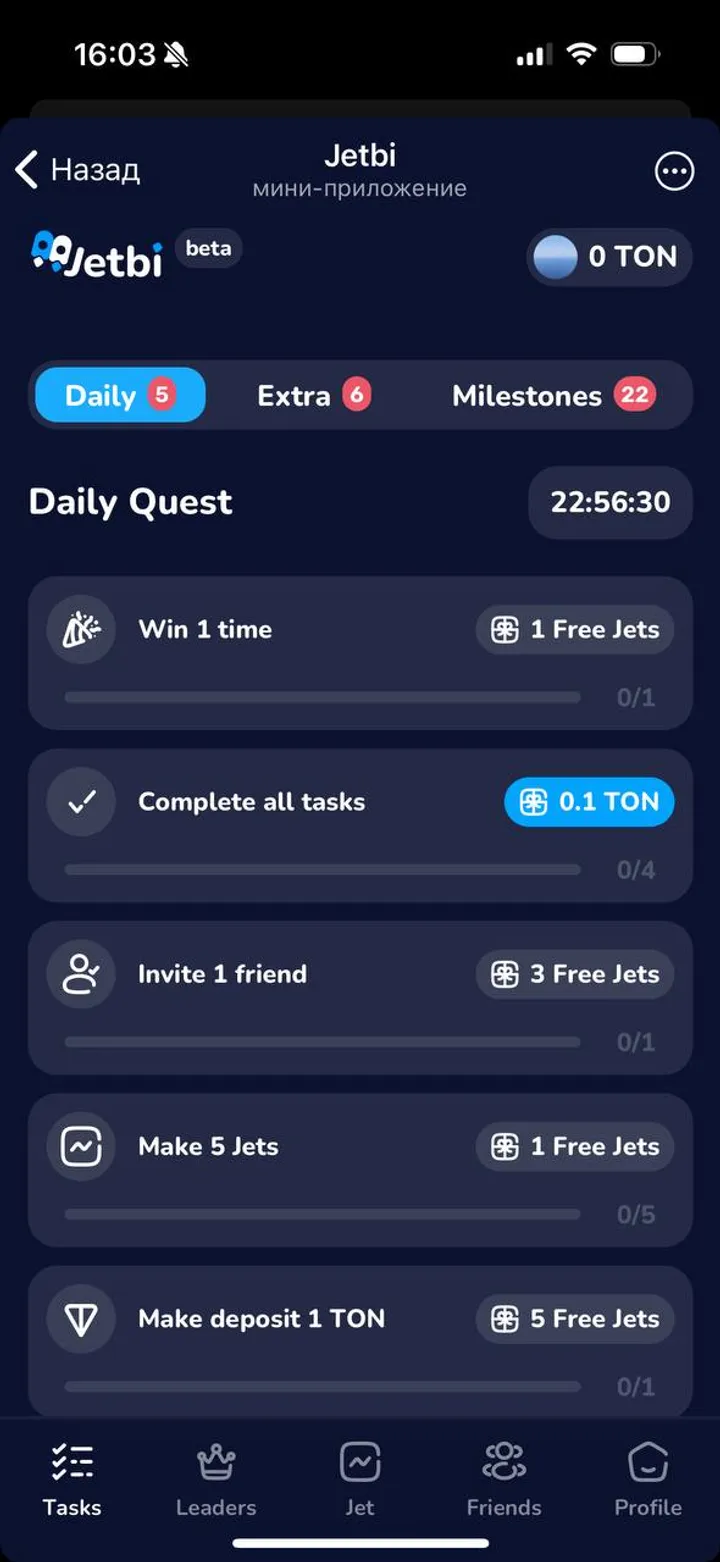Switch to the Extra quests segment
720x1562 pixels.
click(x=312, y=395)
